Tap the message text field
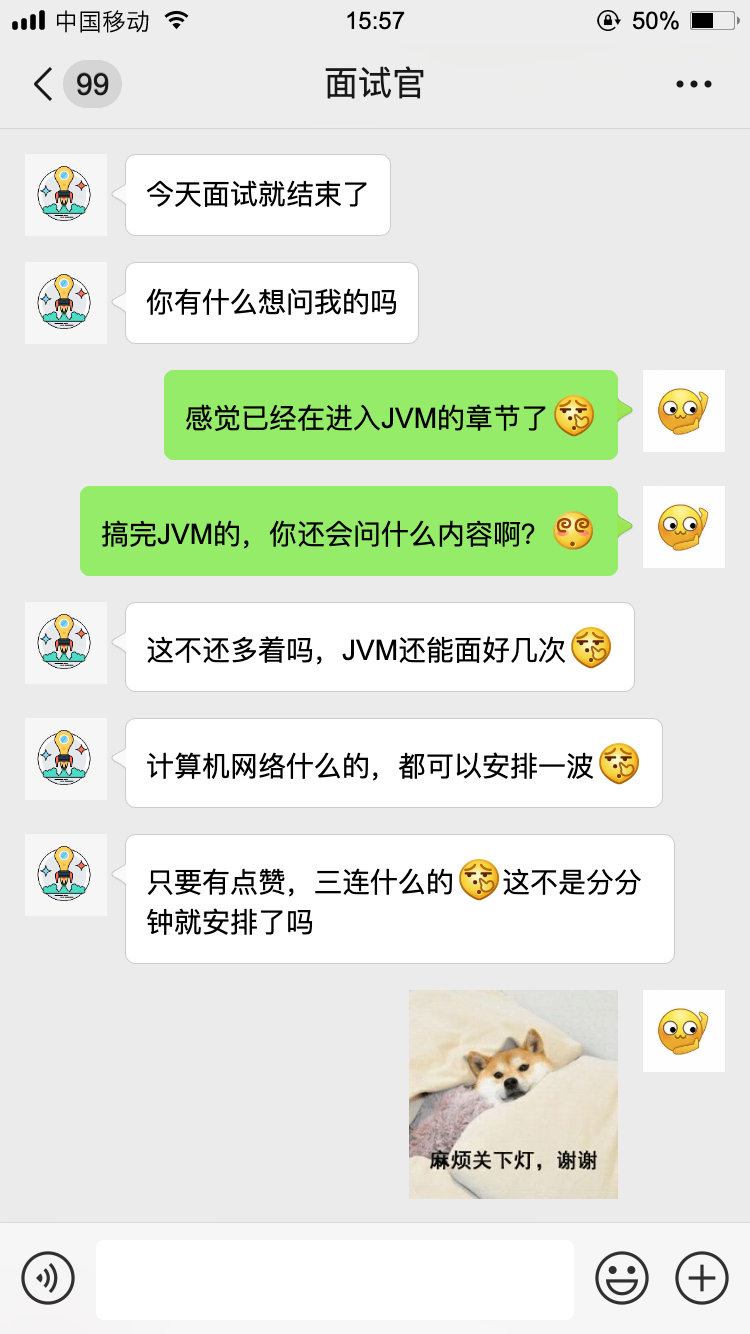Viewport: 750px width, 1334px height. pyautogui.click(x=335, y=1279)
